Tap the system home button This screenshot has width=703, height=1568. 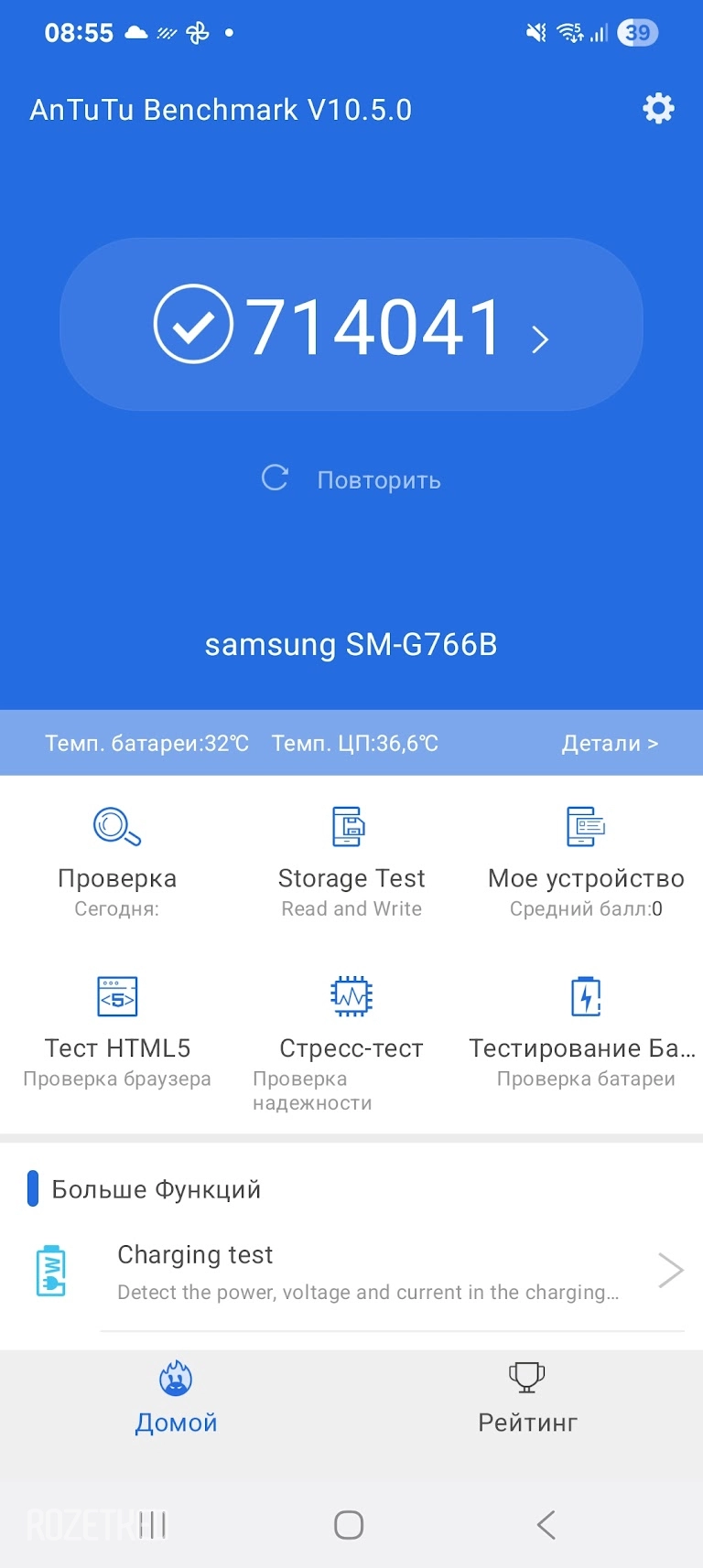click(349, 1524)
